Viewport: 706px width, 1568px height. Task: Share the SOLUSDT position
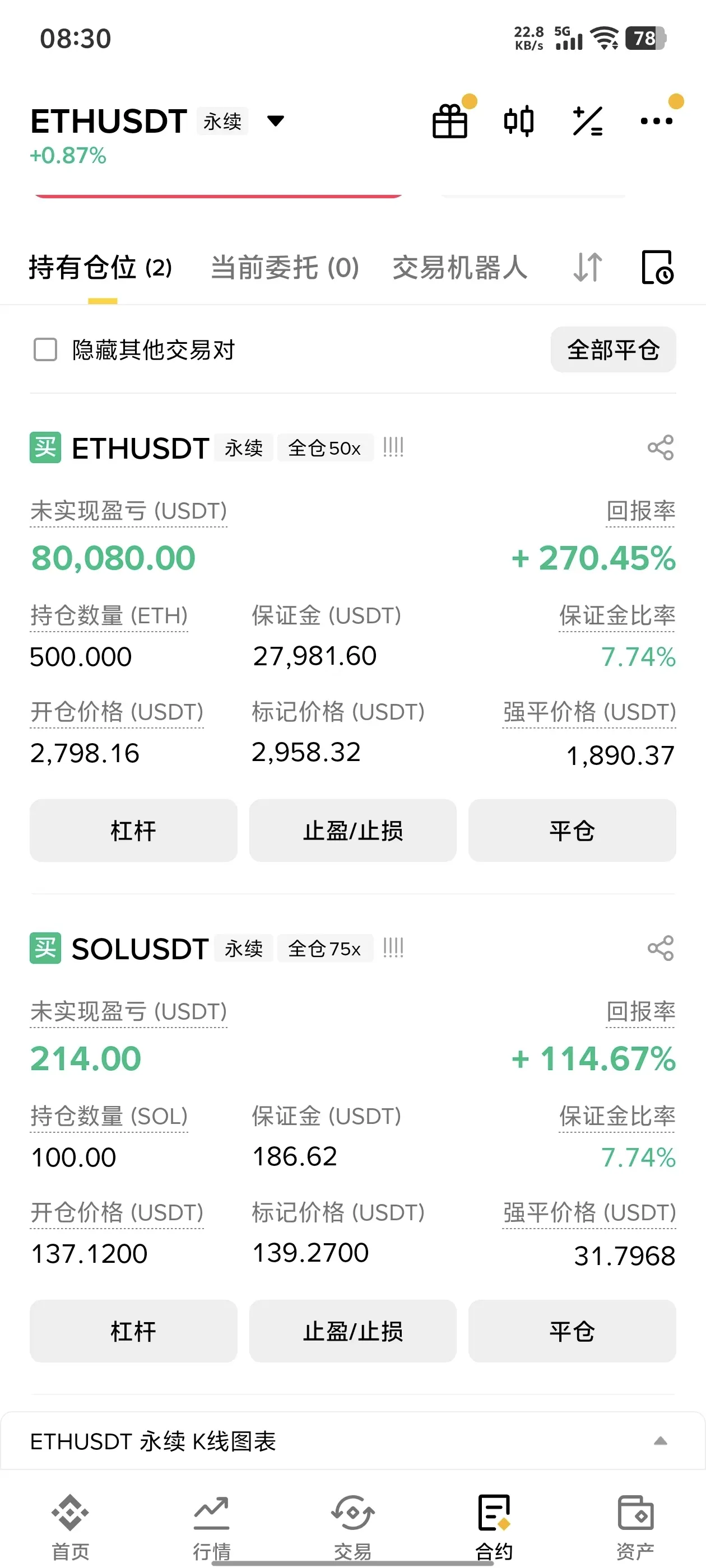(660, 948)
